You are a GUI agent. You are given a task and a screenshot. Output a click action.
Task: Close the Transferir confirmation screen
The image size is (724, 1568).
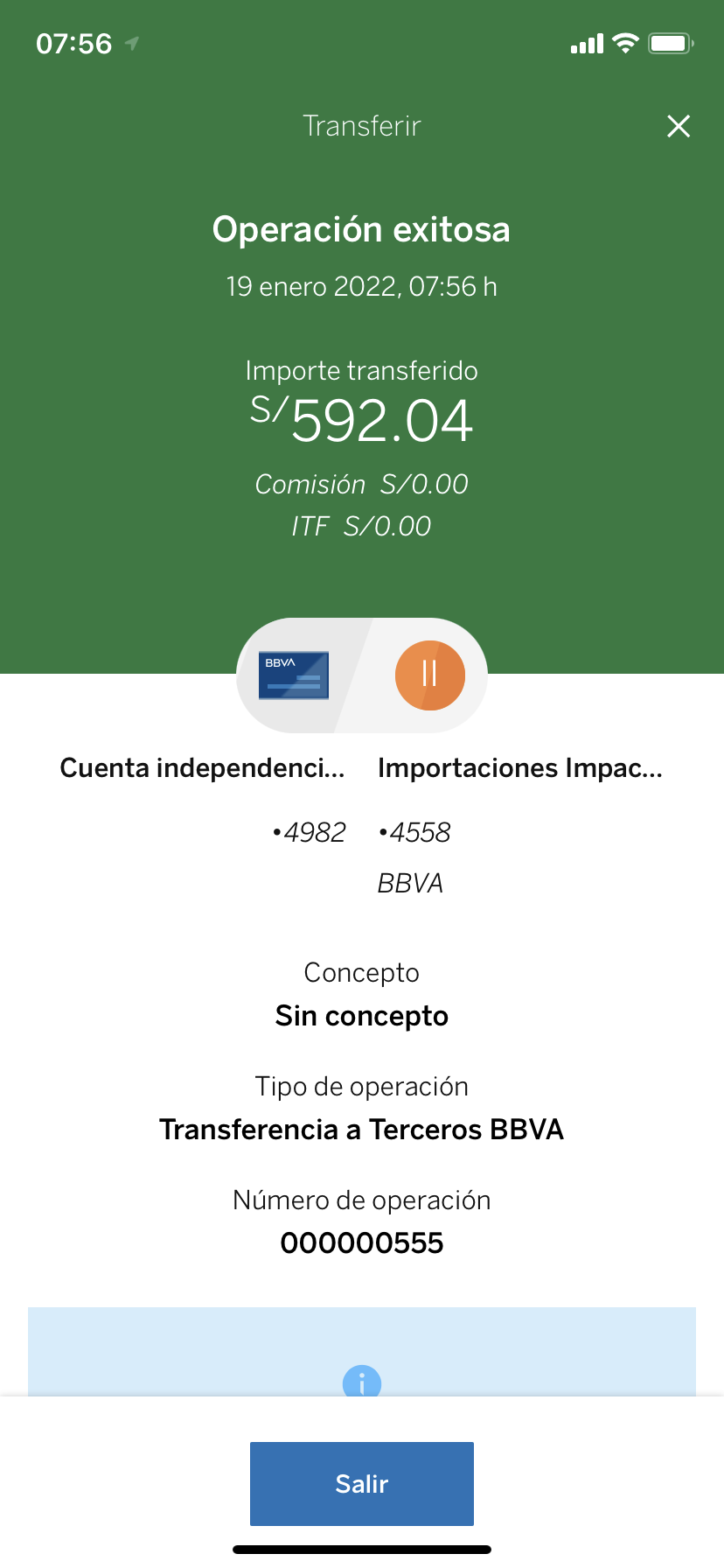tap(679, 126)
